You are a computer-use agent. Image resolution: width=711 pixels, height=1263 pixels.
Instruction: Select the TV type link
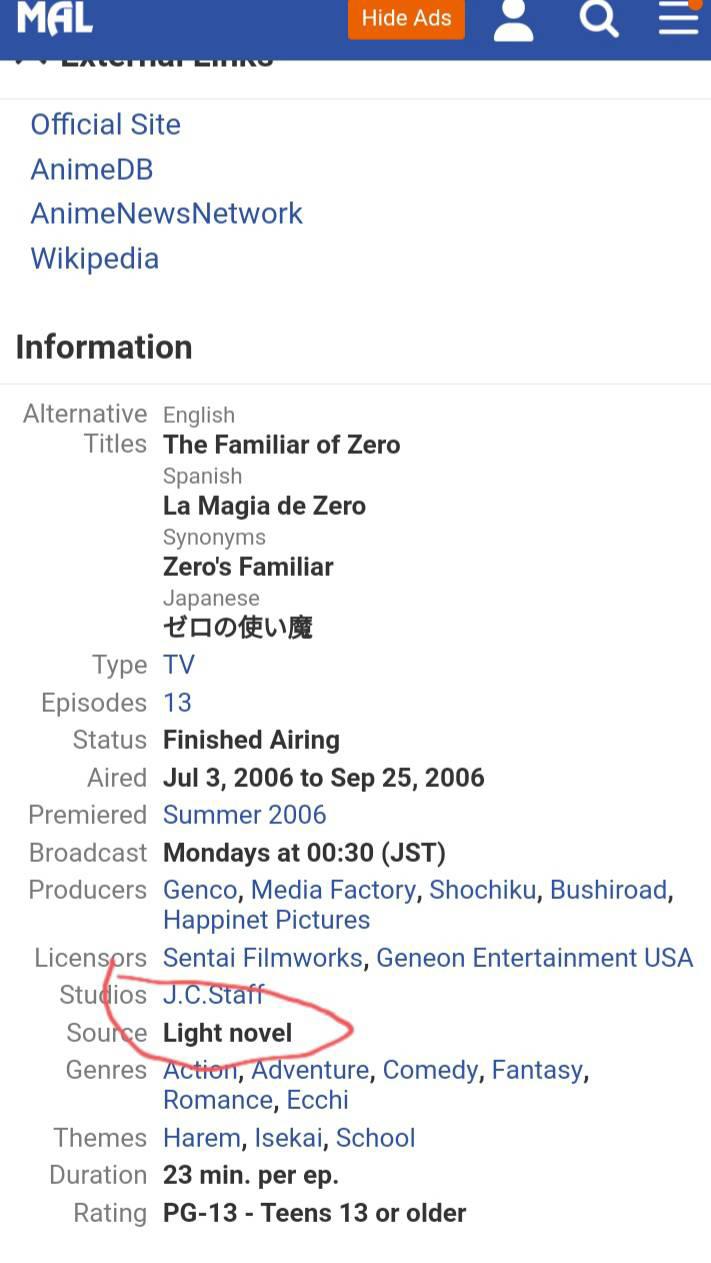179,665
